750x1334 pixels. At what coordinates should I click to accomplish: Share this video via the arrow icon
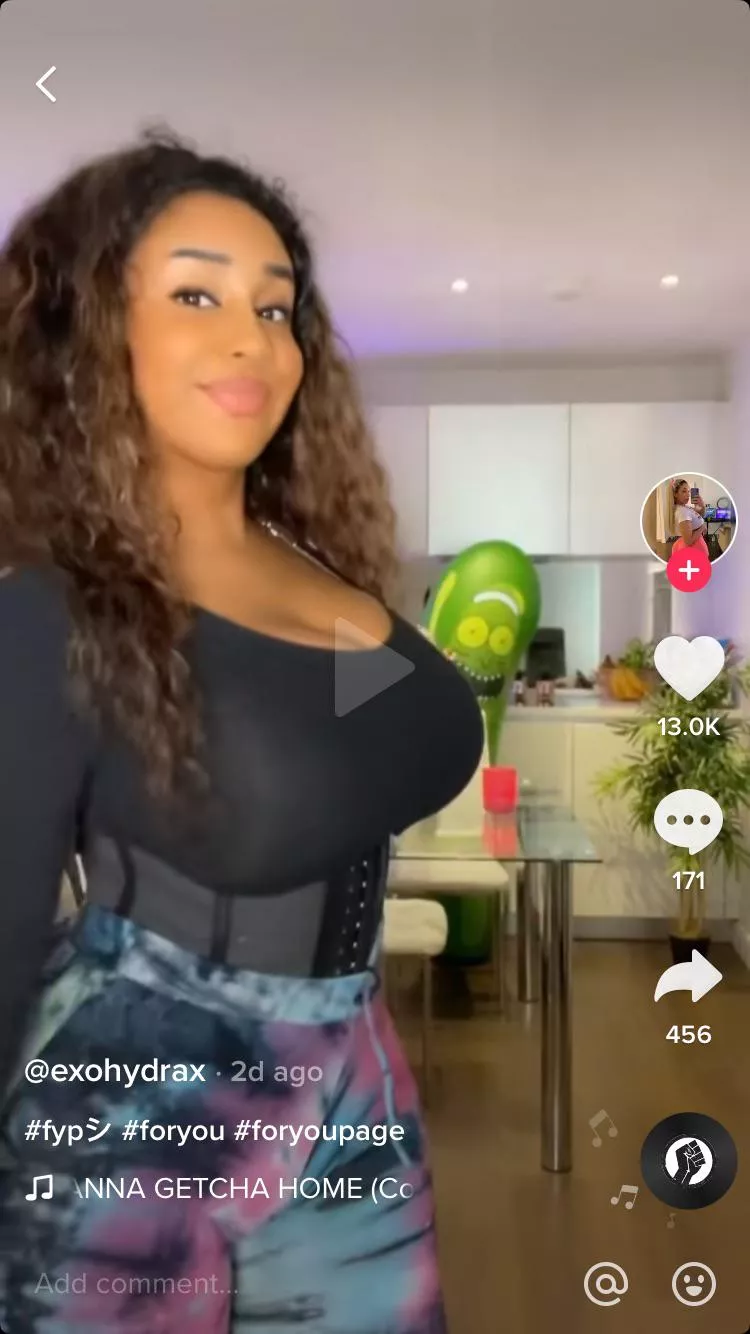(689, 977)
